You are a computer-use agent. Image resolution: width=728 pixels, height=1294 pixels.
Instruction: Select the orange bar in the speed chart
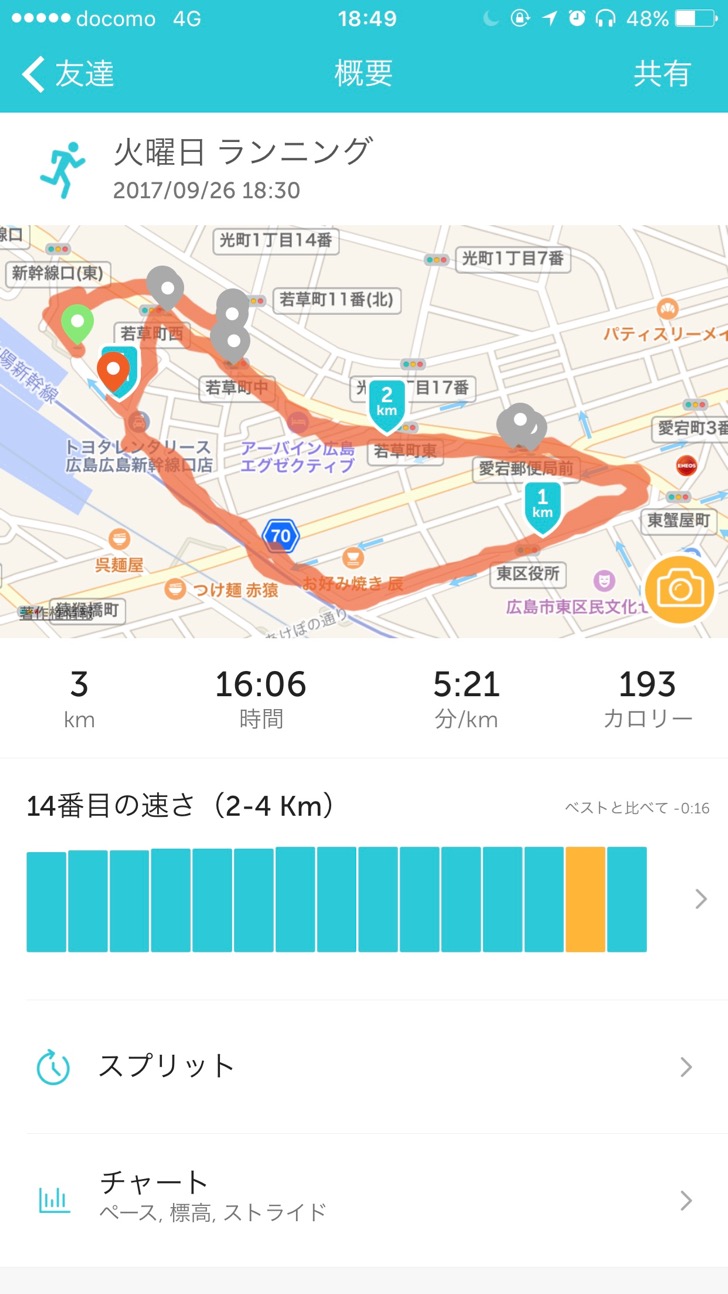(x=585, y=899)
